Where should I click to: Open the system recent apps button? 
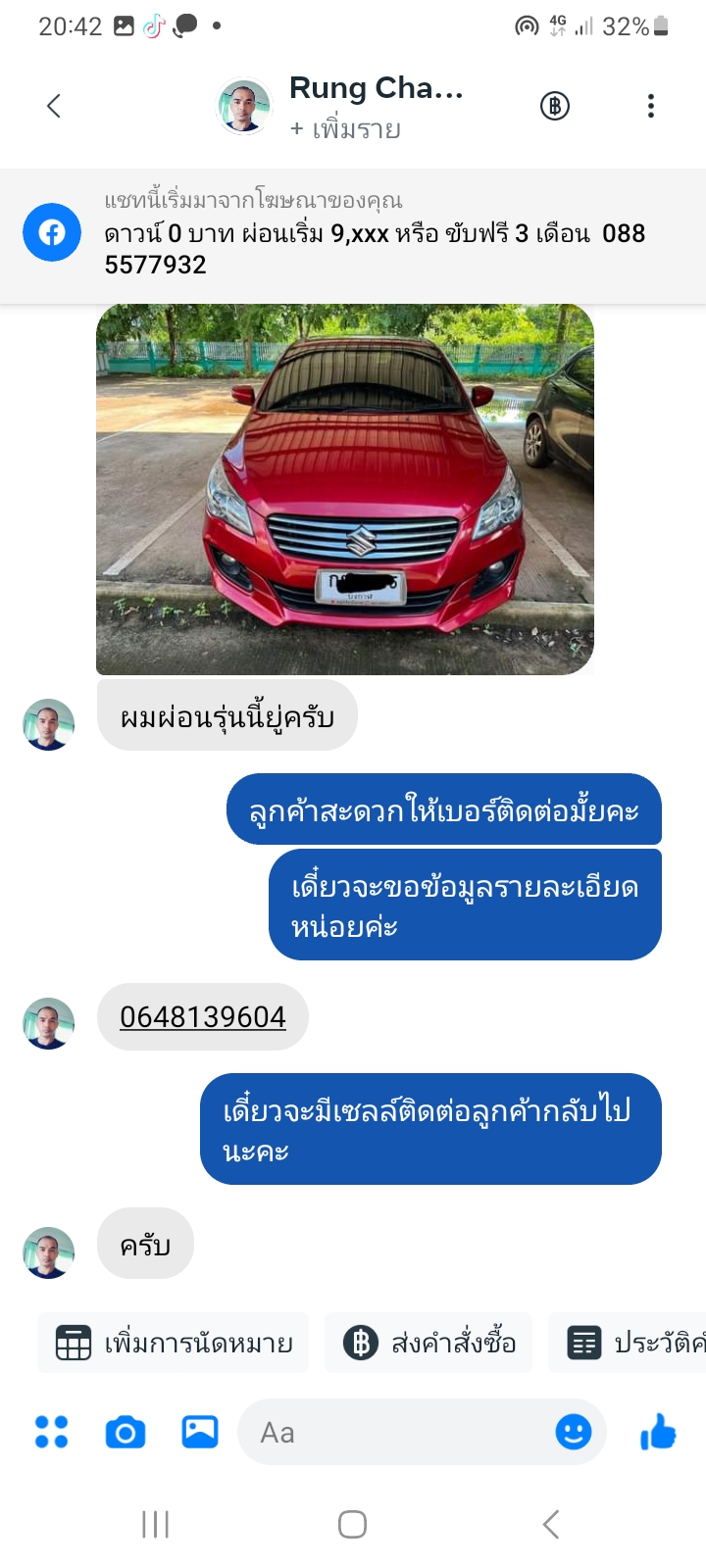point(156,1524)
